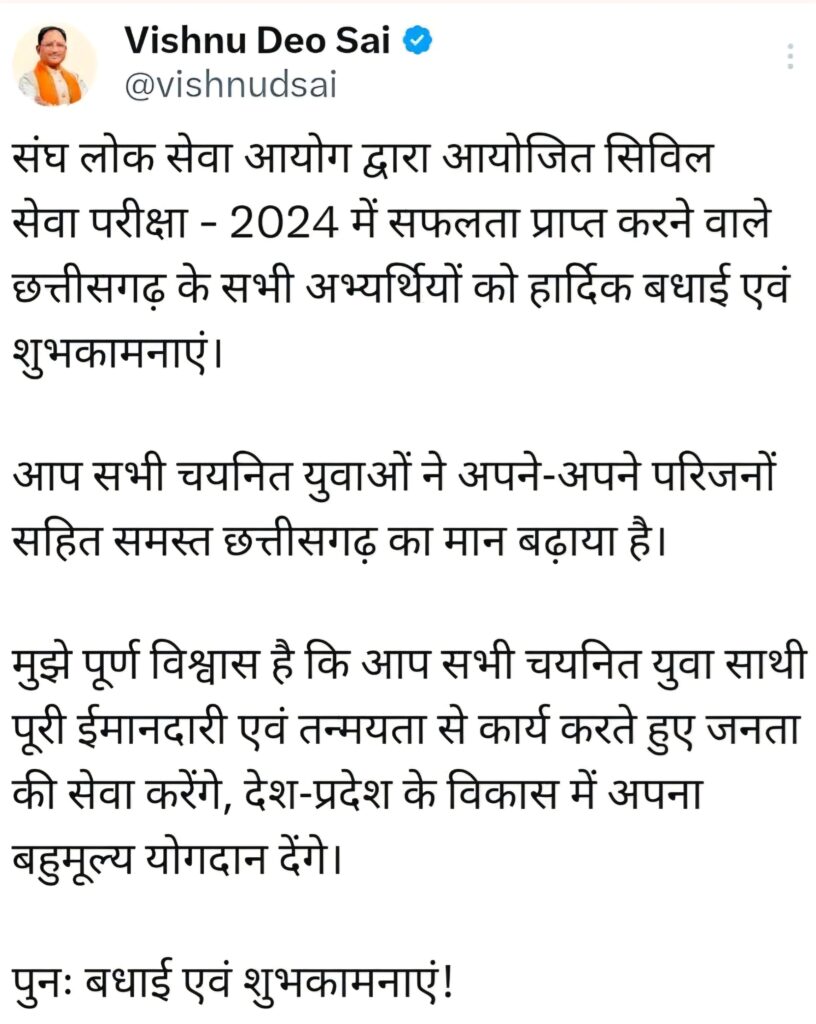Open the tweet's three-dot overflow menu

tap(792, 56)
